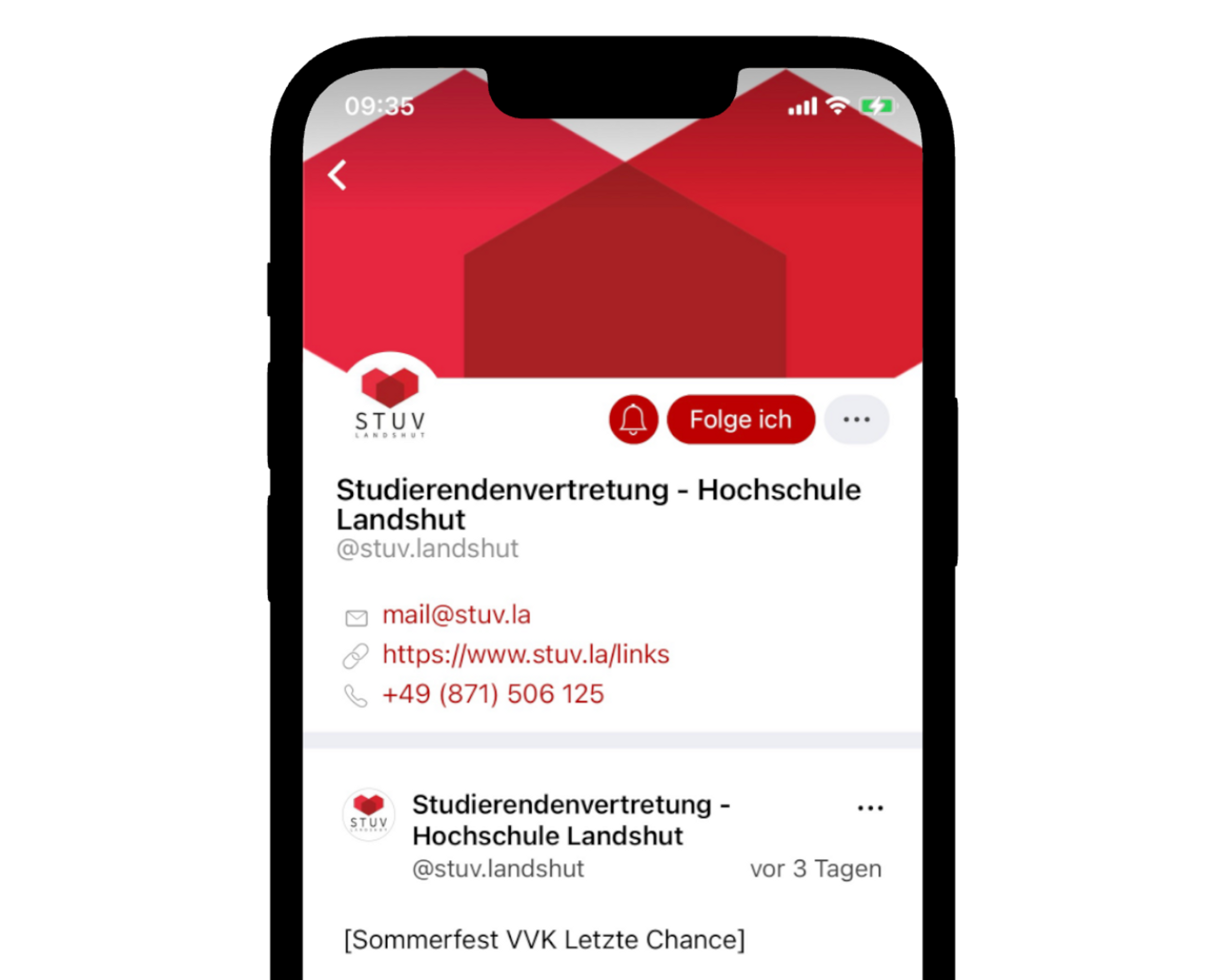Open the Sommerfest VVK Letzte Chance post
1225x980 pixels.
click(544, 940)
